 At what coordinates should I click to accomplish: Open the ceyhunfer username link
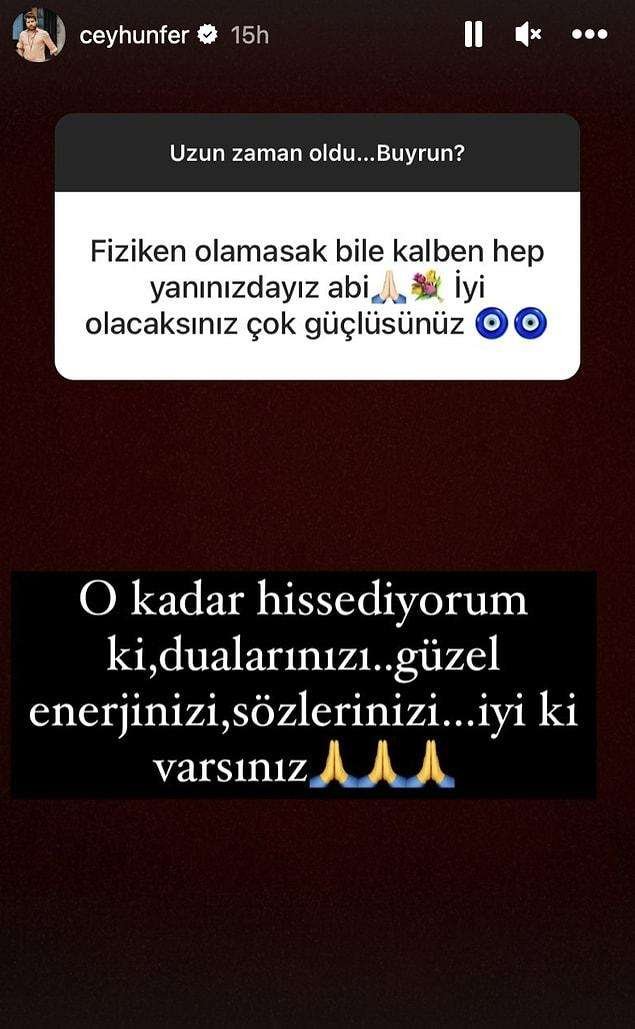pos(135,35)
